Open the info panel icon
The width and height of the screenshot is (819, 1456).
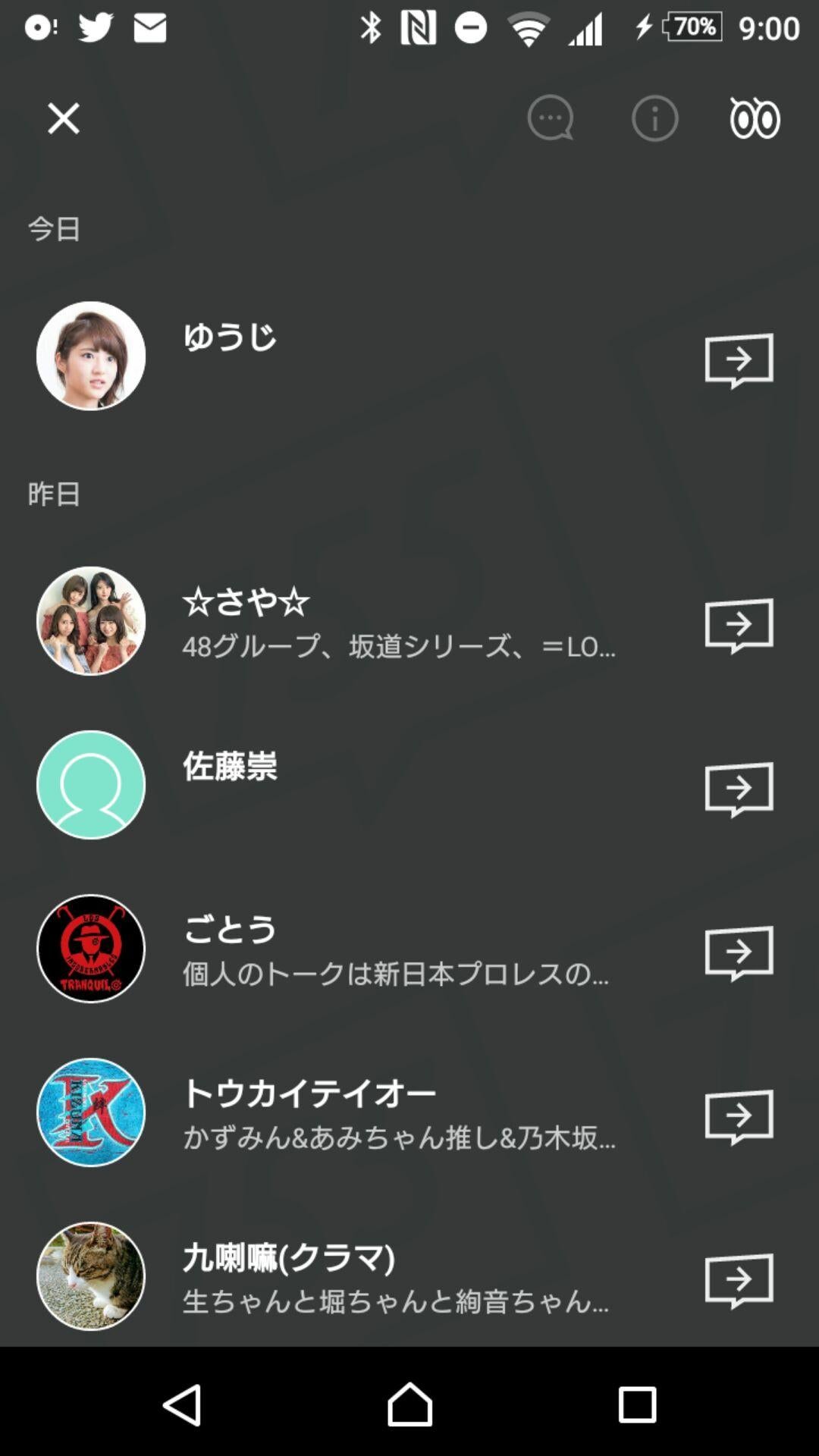(654, 118)
